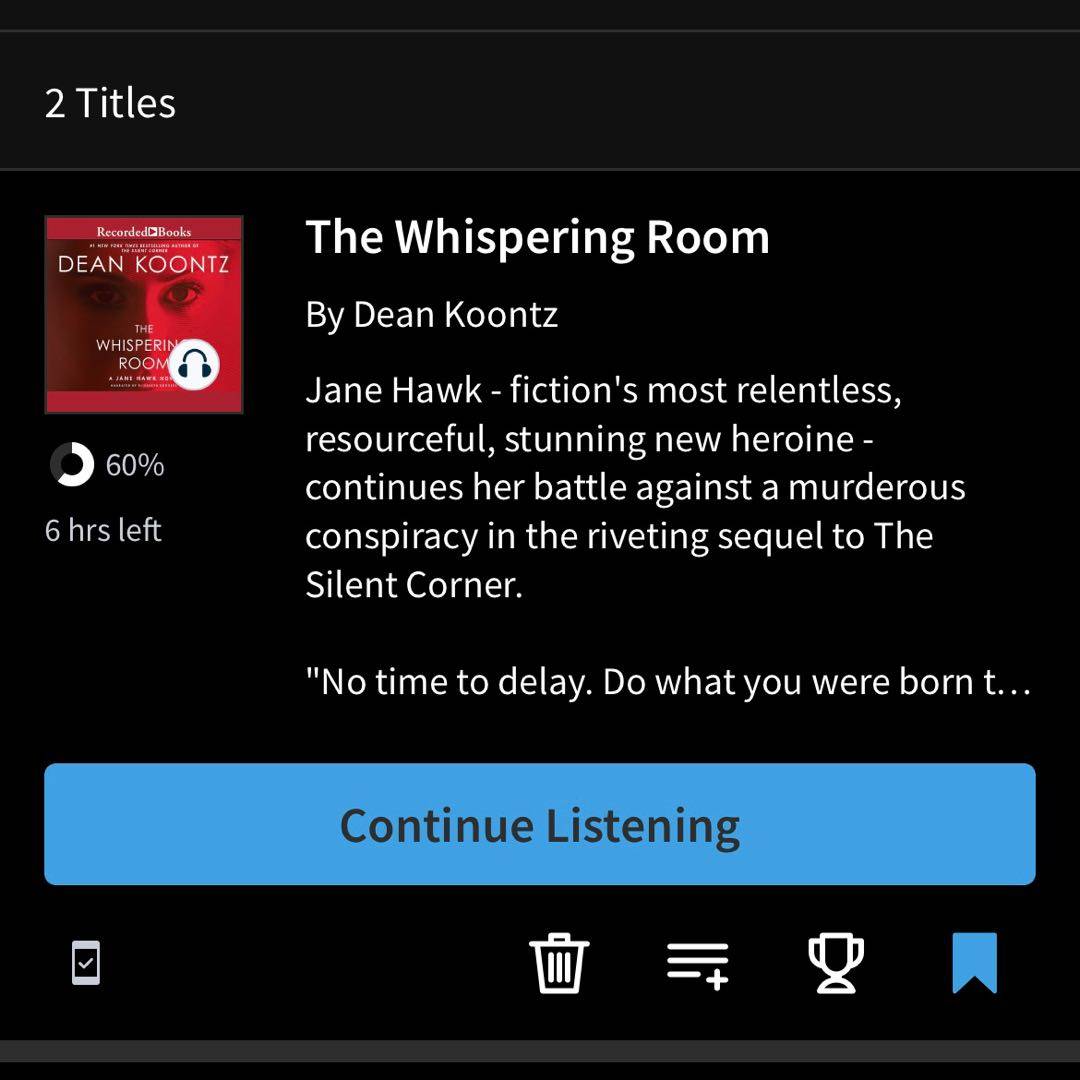This screenshot has height=1080, width=1080.
Task: Open the trophy icon
Action: point(836,963)
